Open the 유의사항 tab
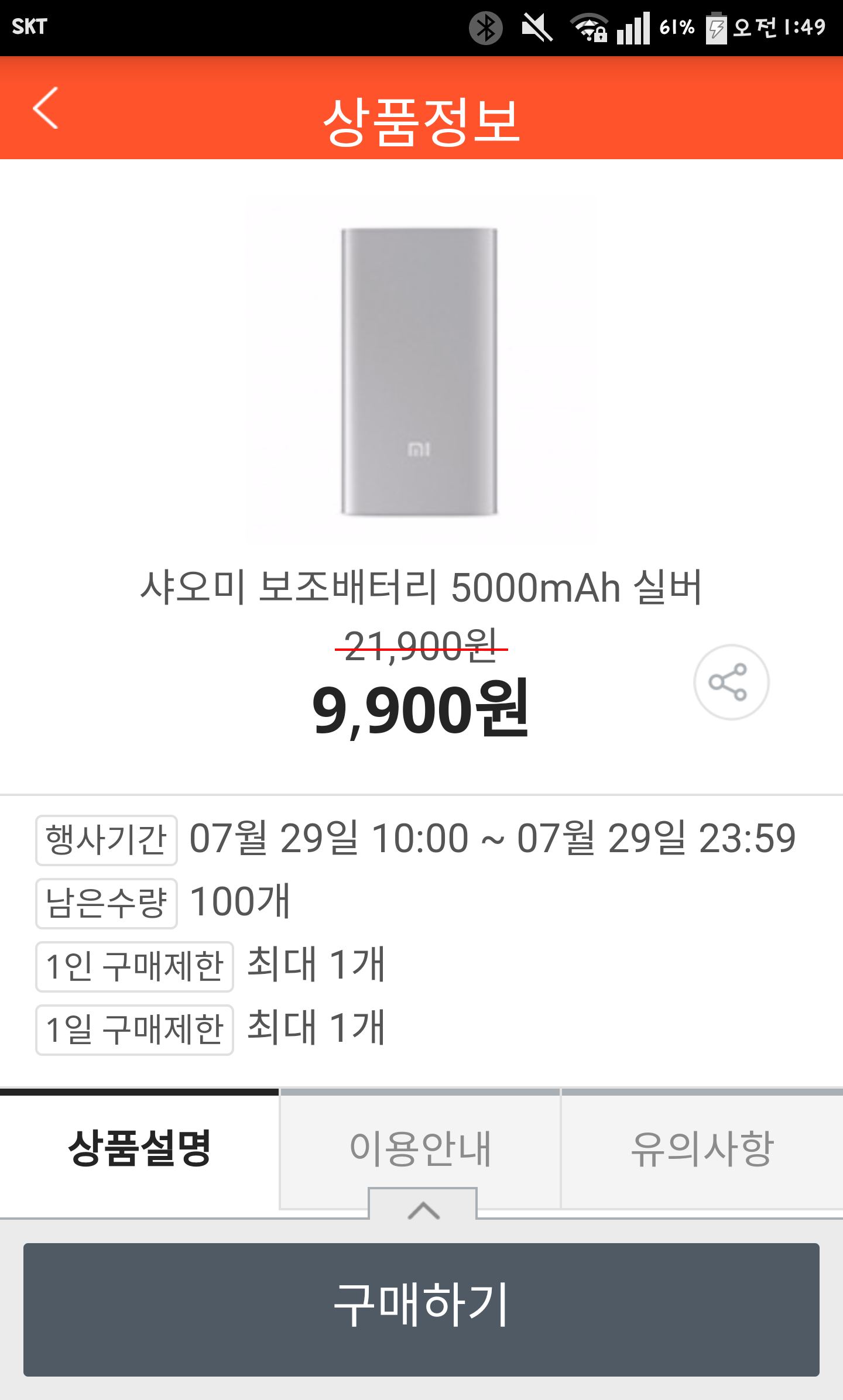 coord(702,1148)
